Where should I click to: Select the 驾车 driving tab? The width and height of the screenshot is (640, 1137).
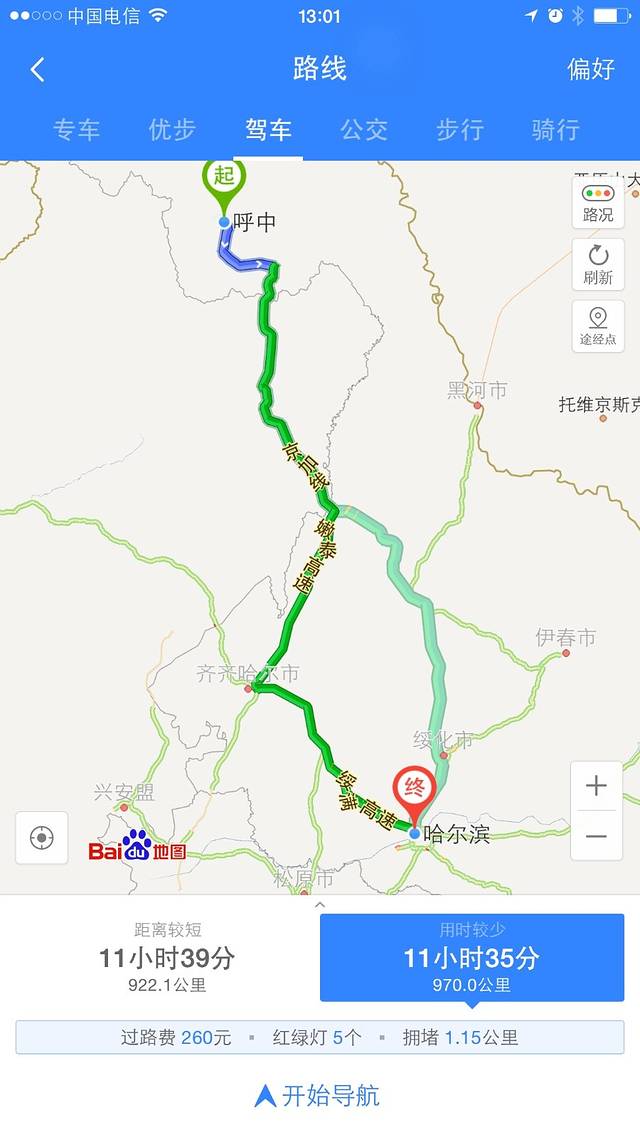tap(268, 130)
